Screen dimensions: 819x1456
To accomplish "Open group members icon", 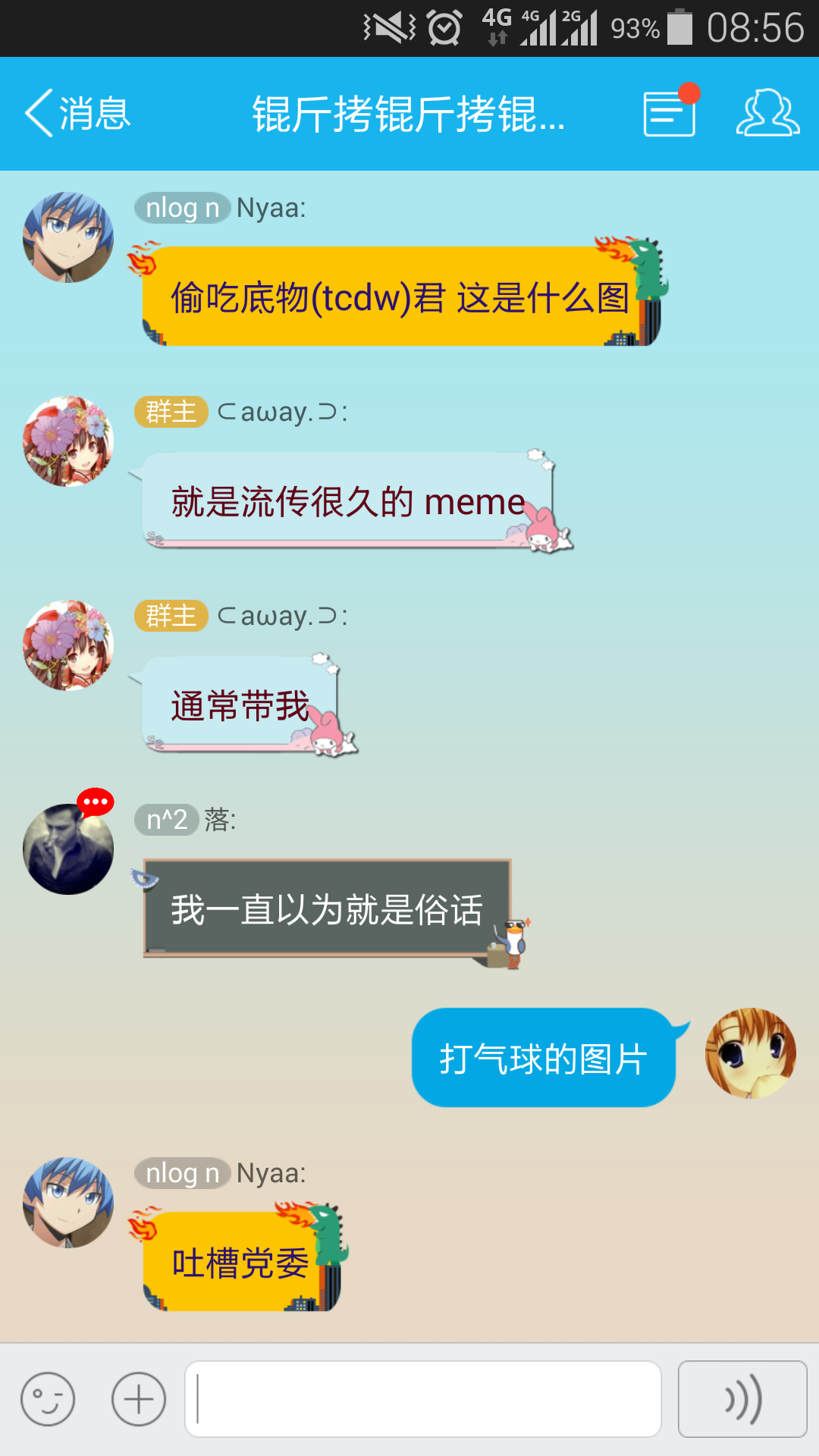I will (x=767, y=114).
